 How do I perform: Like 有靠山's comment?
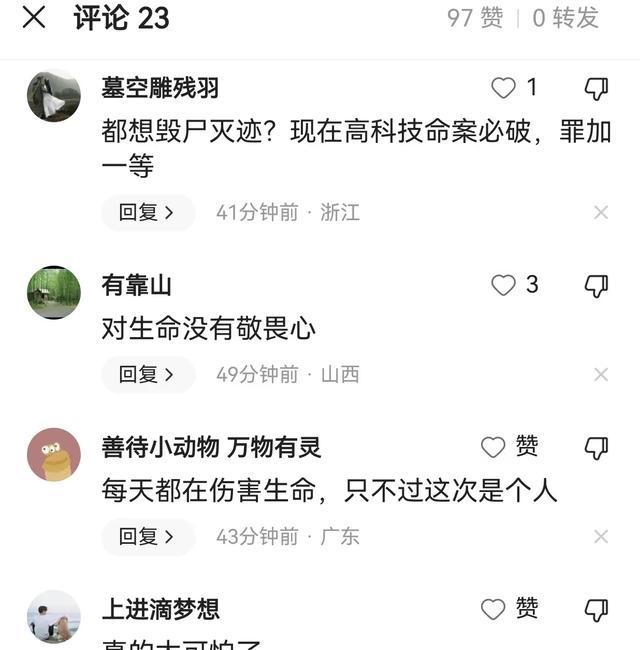click(x=504, y=285)
